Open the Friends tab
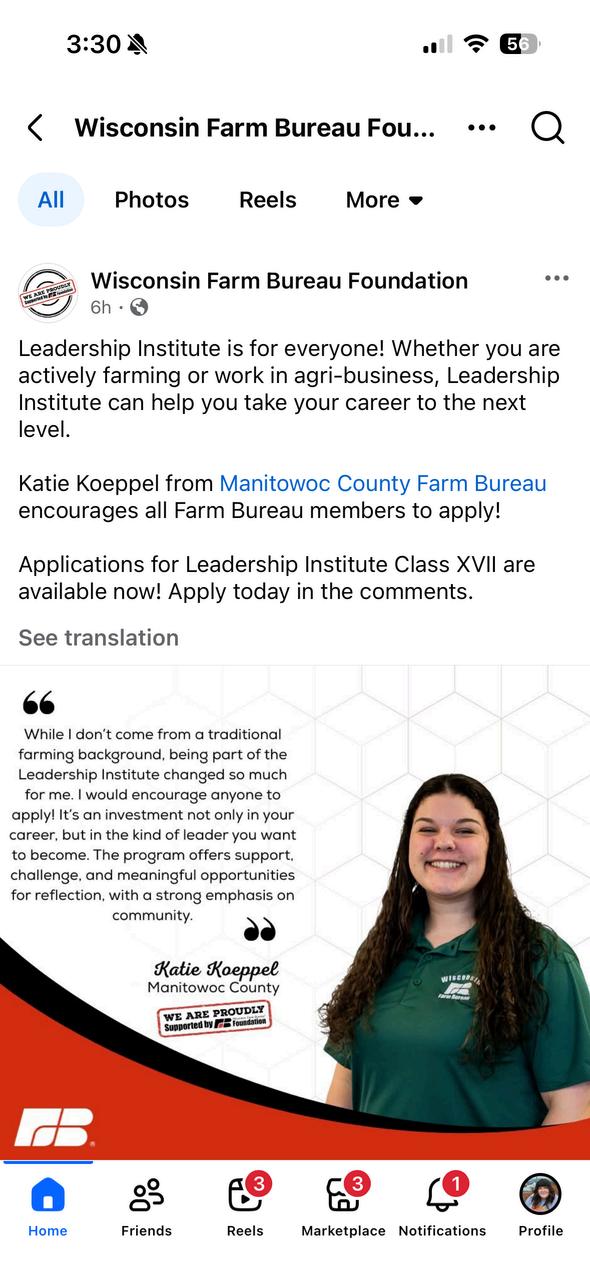This screenshot has height=1278, width=590. click(146, 1207)
